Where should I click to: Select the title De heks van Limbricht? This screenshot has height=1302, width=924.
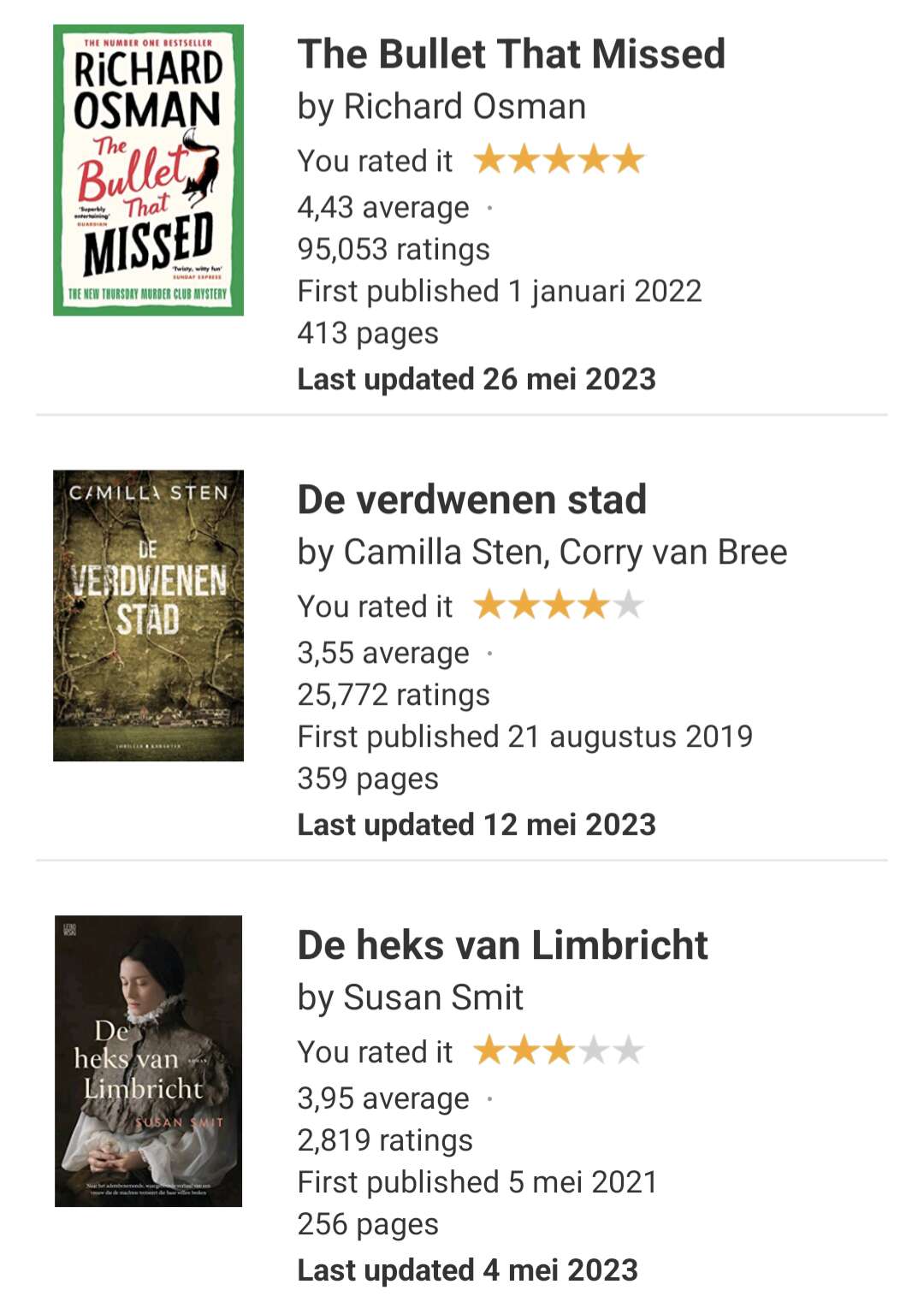click(x=502, y=945)
